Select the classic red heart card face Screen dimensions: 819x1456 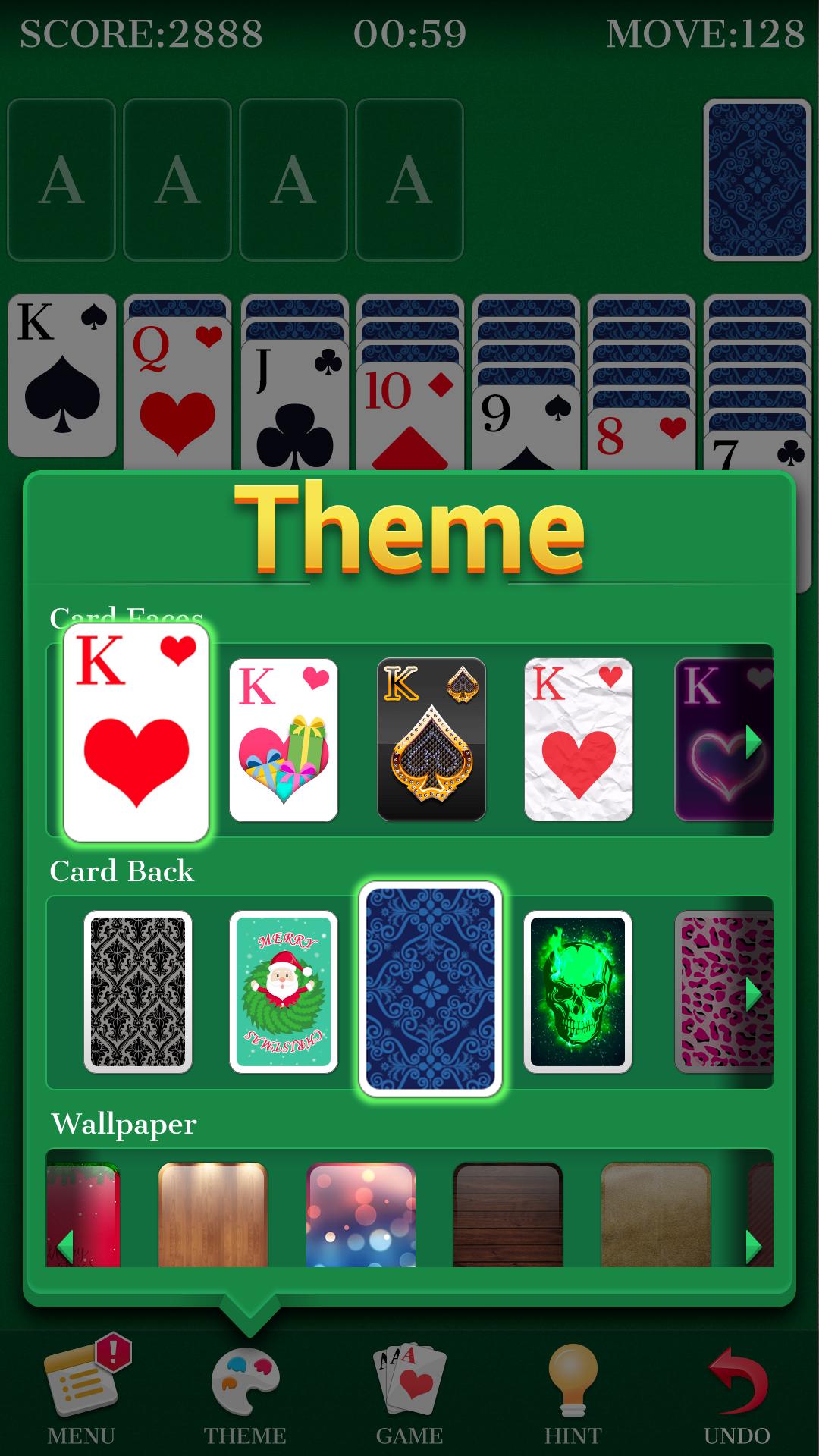[136, 733]
